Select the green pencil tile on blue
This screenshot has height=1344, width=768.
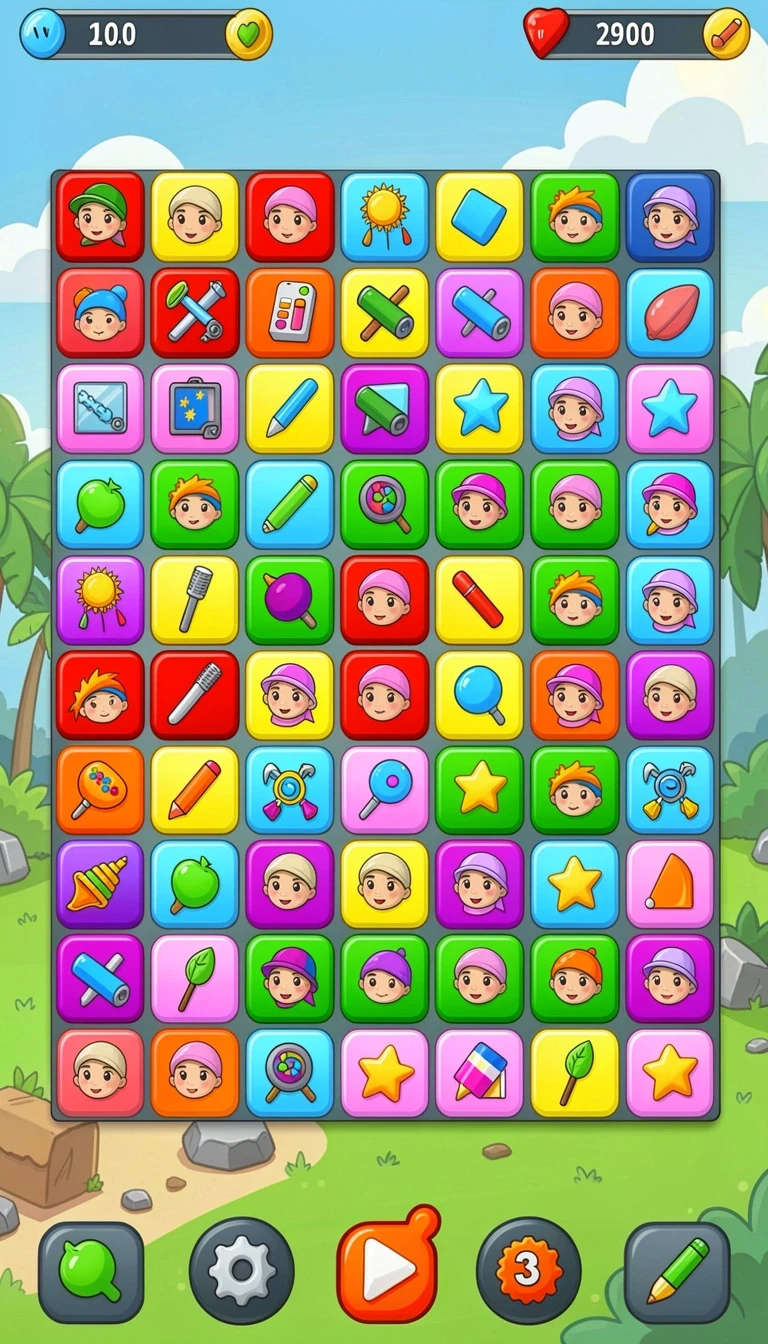290,504
